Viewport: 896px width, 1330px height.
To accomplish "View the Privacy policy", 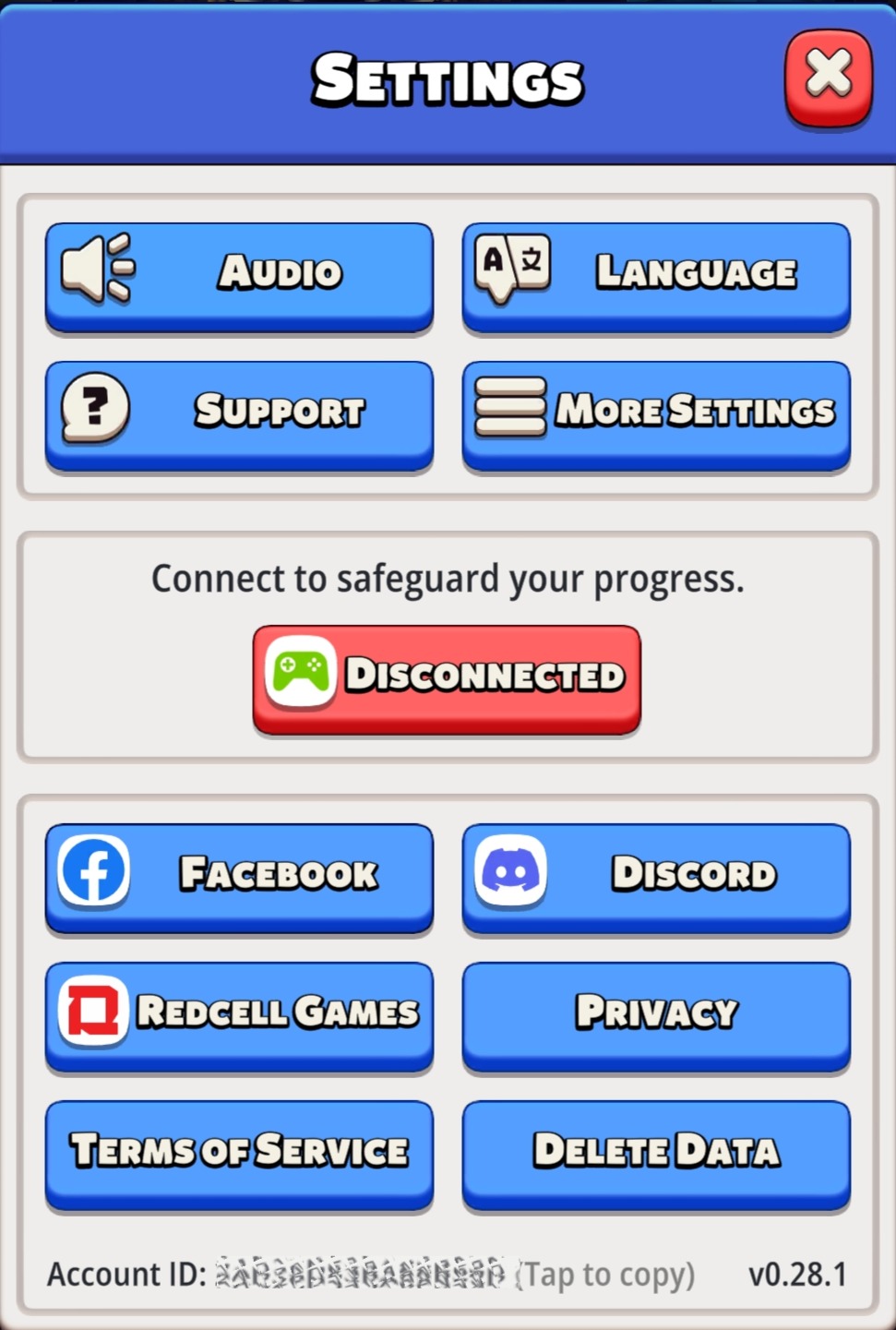I will [656, 1013].
